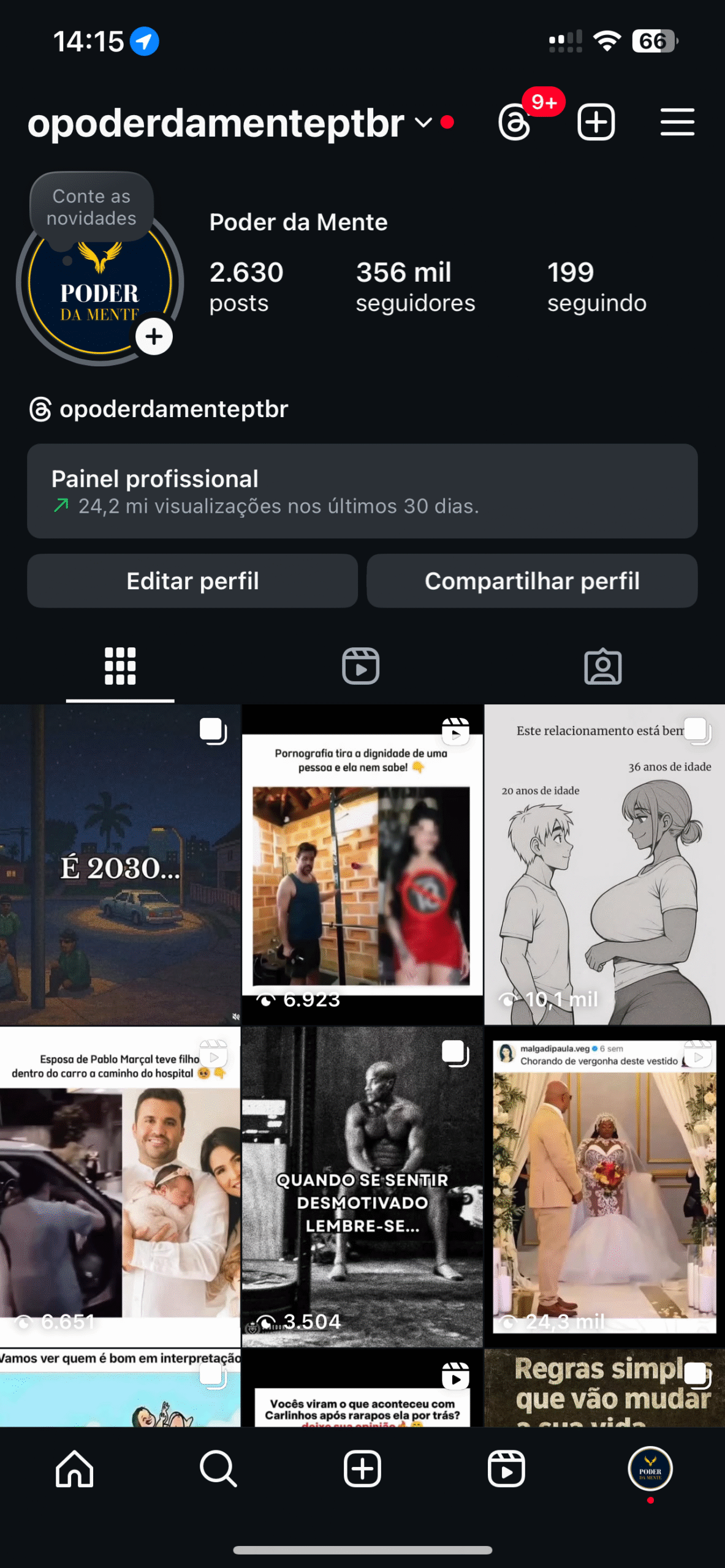Tap Compartilhar perfil button
Image resolution: width=725 pixels, height=1568 pixels.
[x=532, y=581]
